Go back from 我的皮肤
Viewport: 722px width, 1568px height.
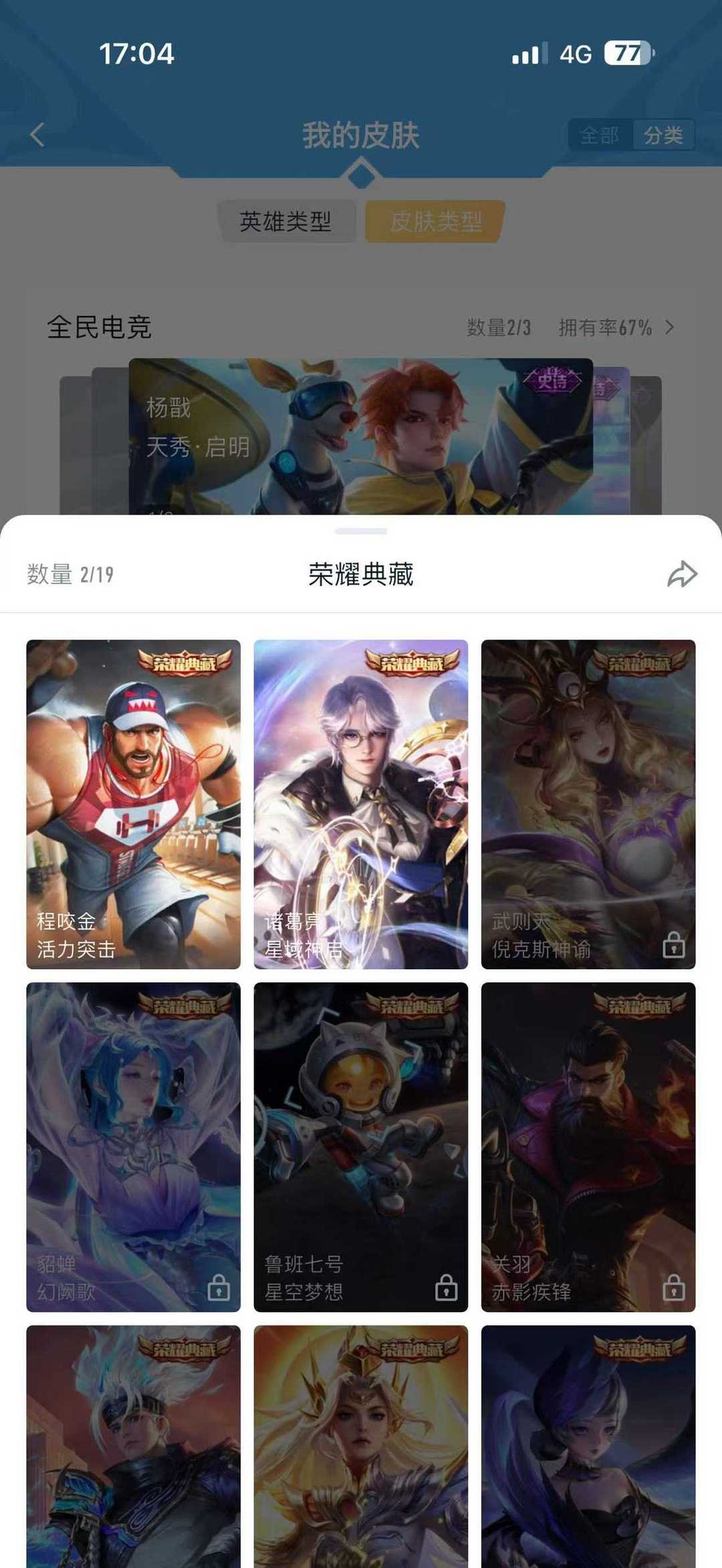[37, 134]
